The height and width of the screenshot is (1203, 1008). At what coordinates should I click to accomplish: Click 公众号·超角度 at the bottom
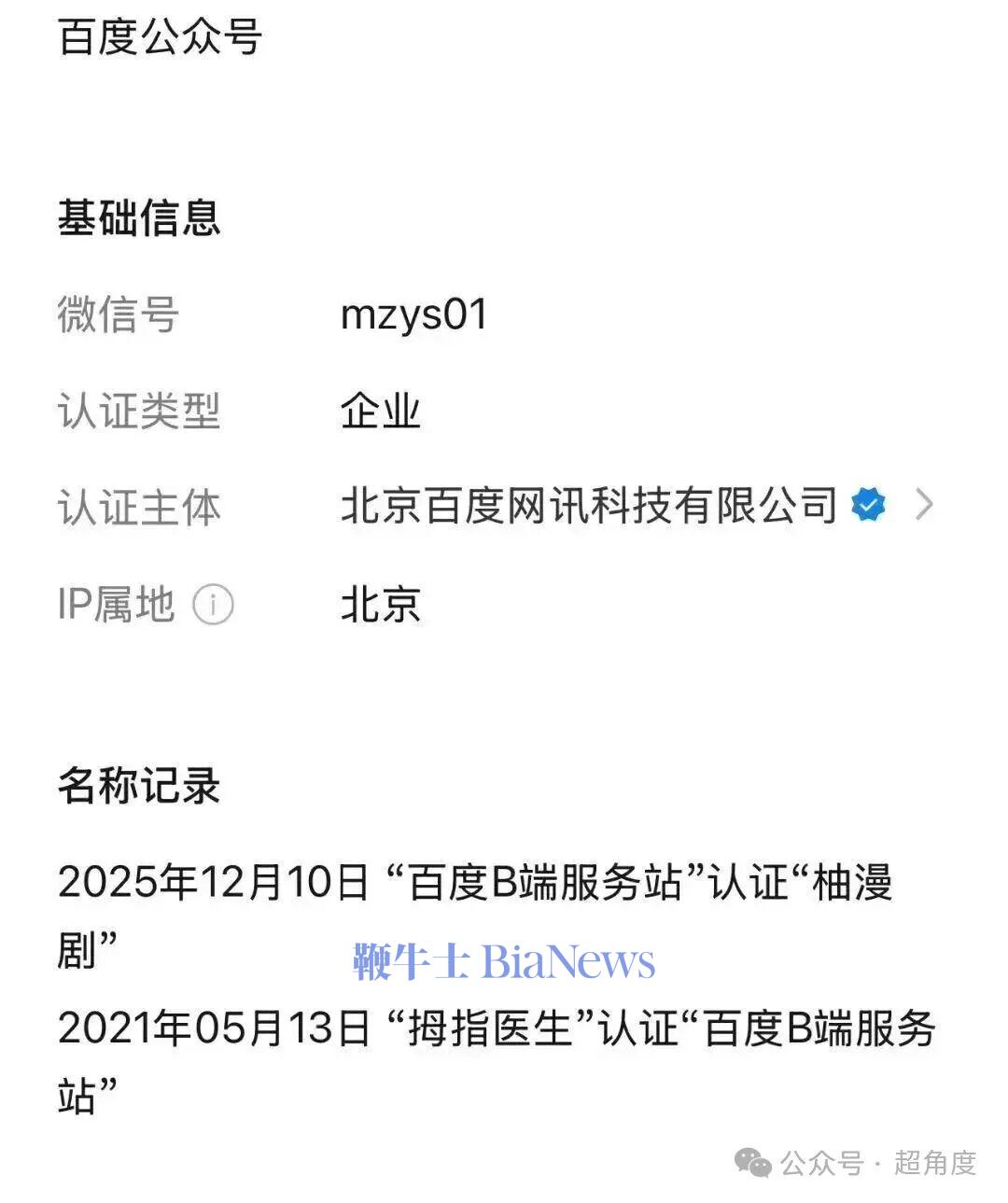[x=877, y=1162]
